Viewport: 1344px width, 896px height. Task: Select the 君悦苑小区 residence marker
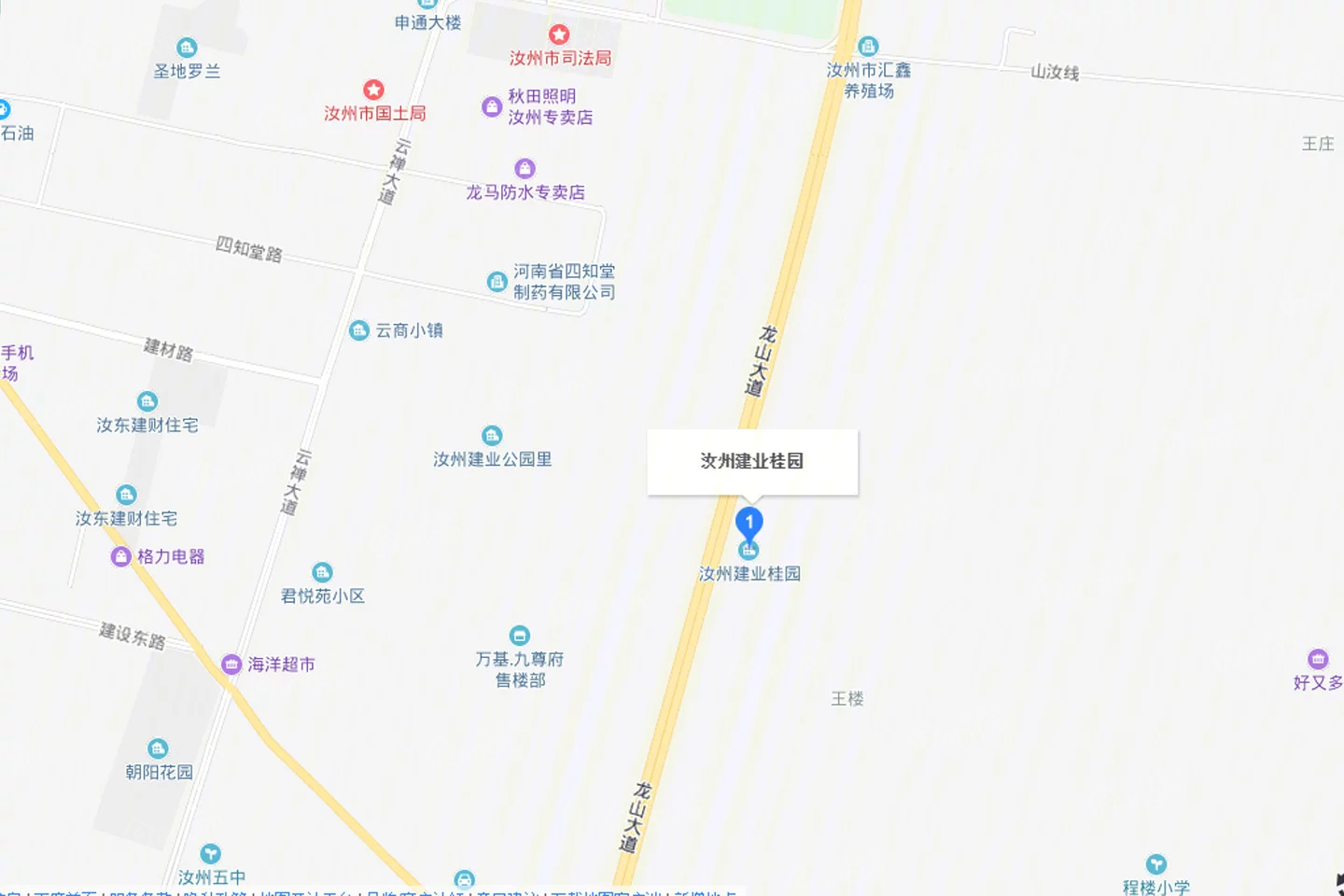pyautogui.click(x=322, y=573)
